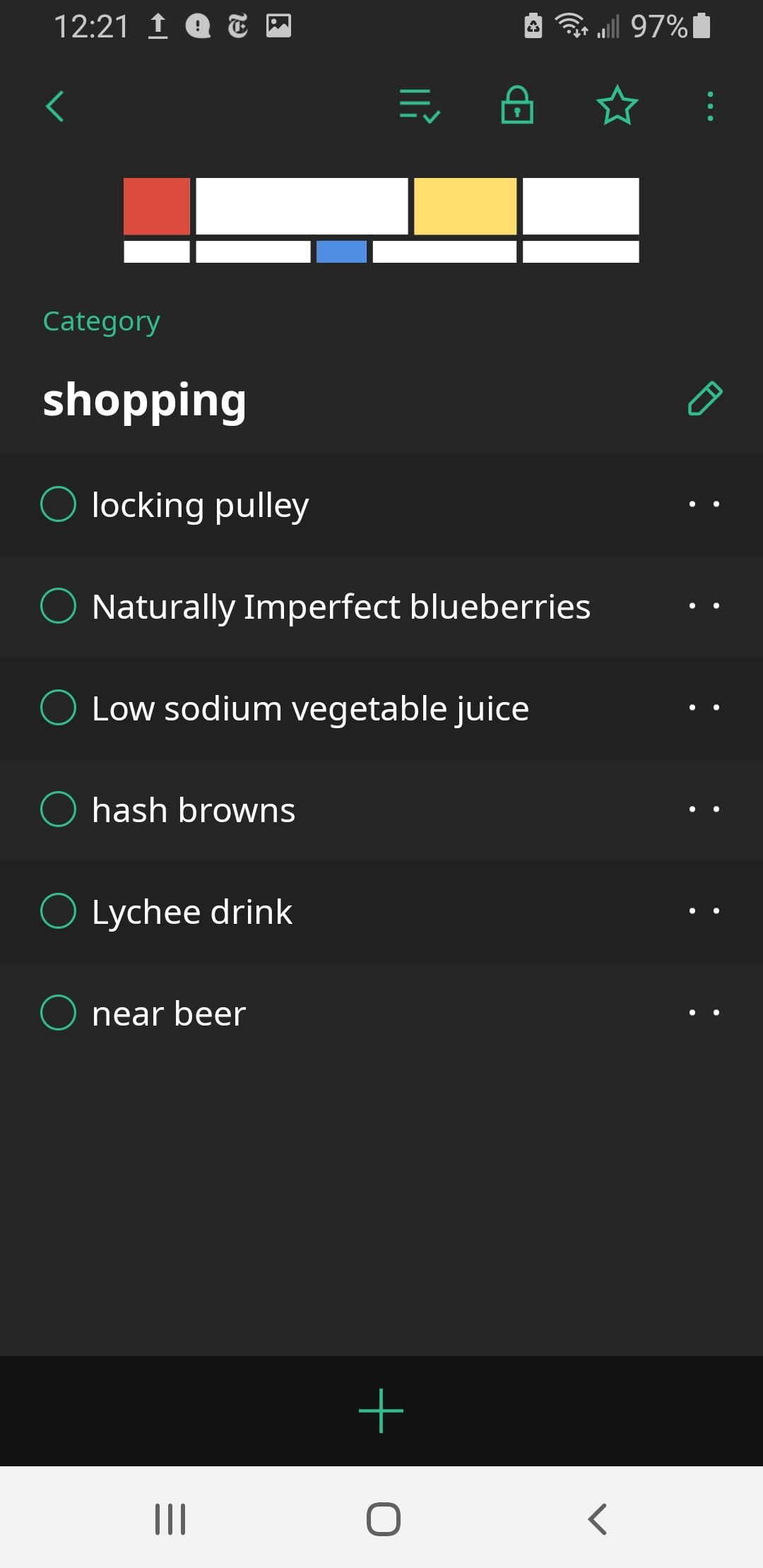Viewport: 763px width, 1568px height.
Task: Go back using the green arrow
Action: [x=55, y=107]
